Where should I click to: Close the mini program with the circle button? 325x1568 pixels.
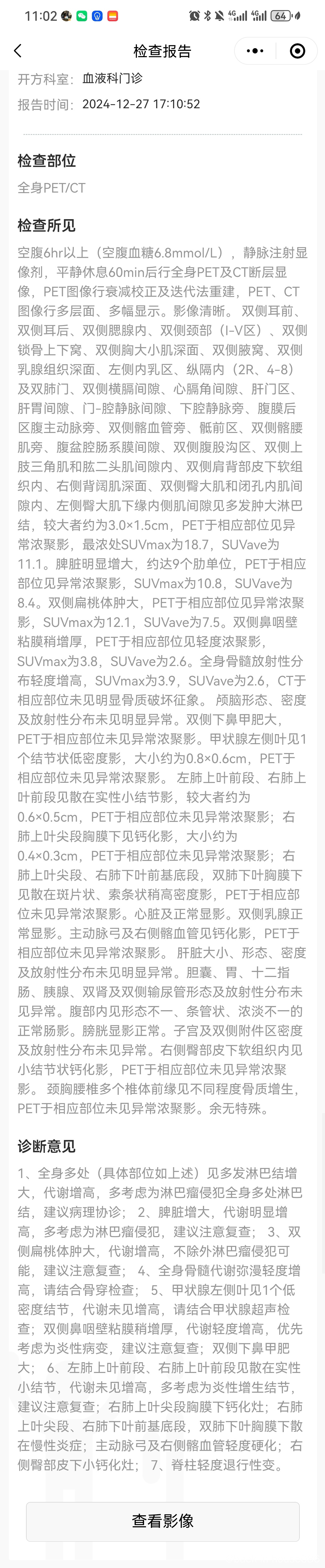point(297,51)
